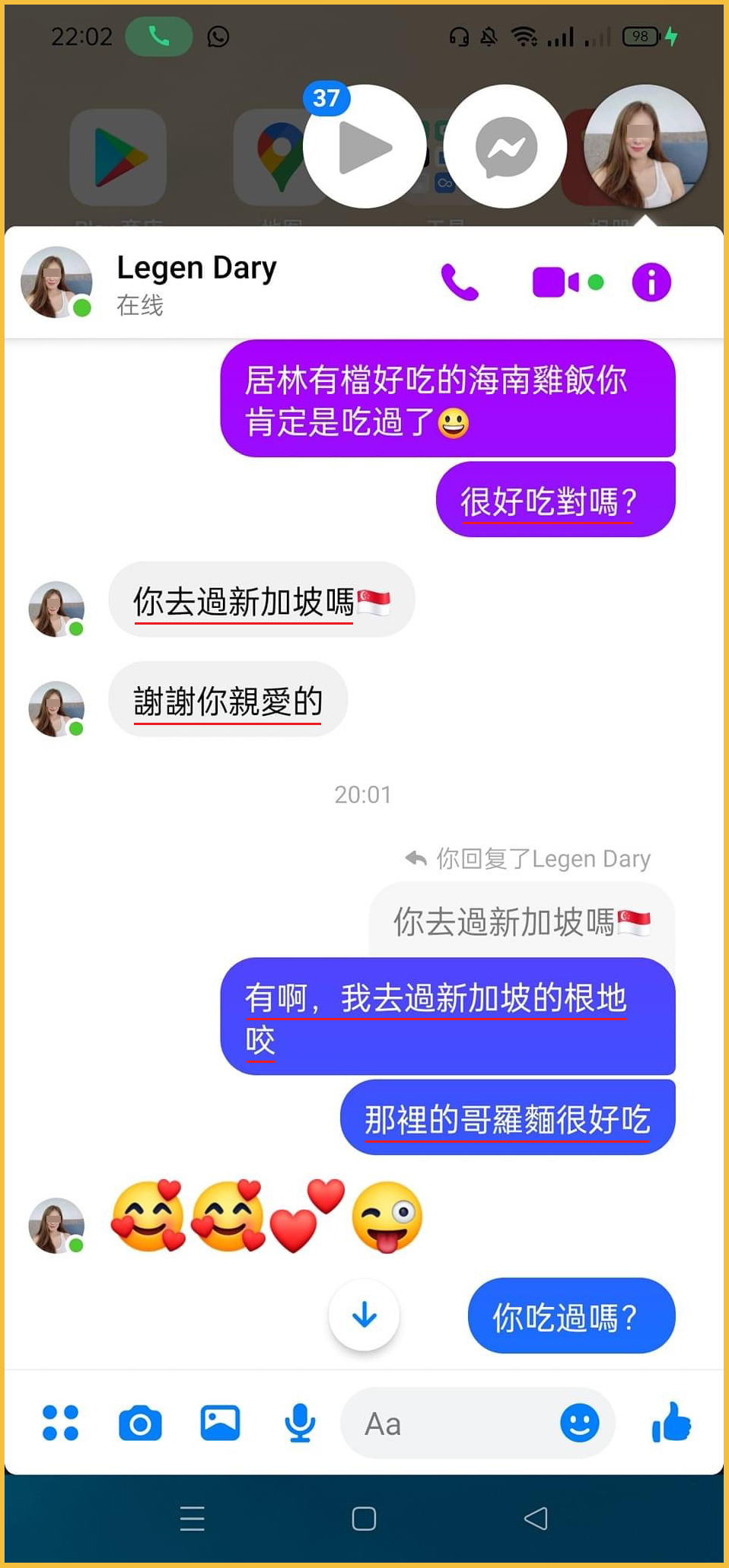The height and width of the screenshot is (1568, 729).
Task: Focus the Aa message input field
Action: (449, 1423)
